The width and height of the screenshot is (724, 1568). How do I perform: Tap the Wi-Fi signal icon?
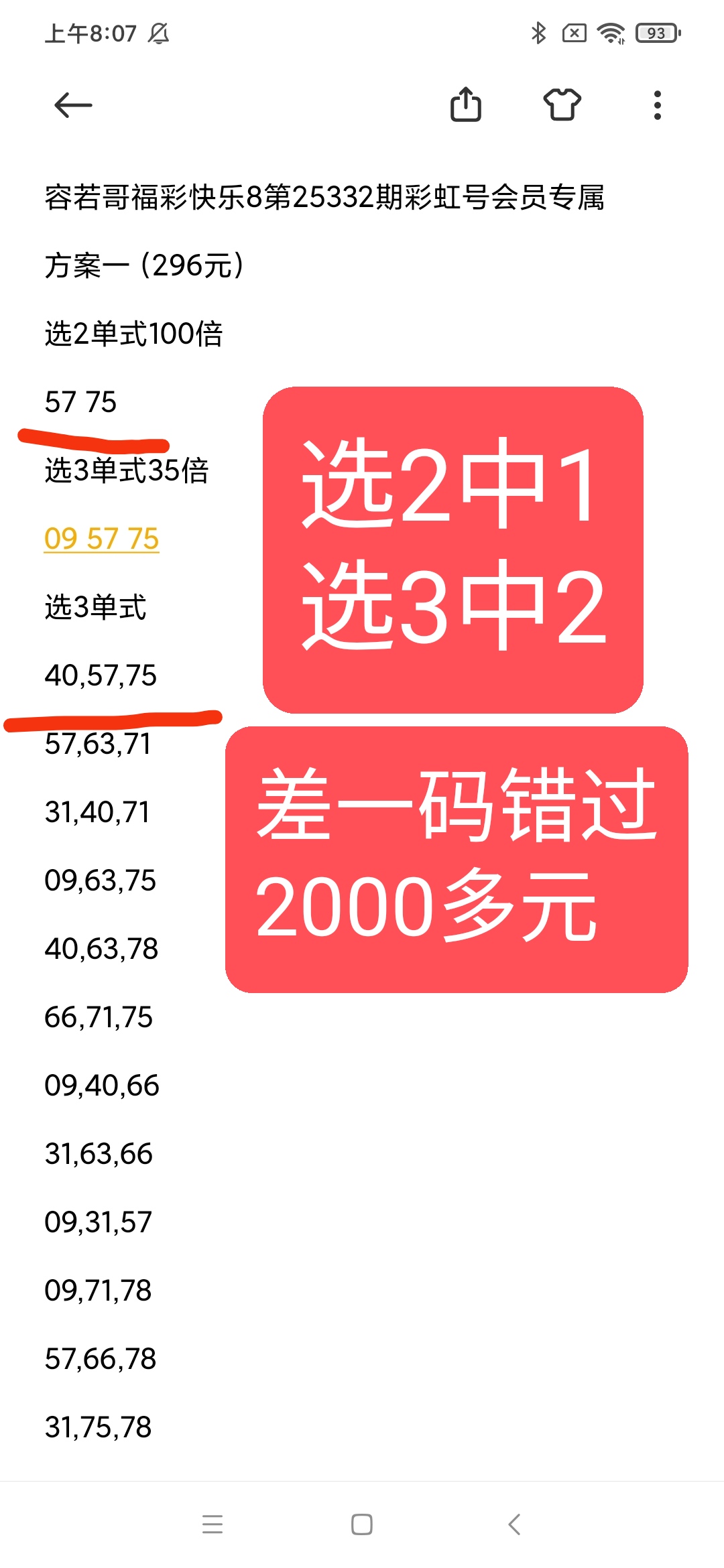[x=611, y=32]
